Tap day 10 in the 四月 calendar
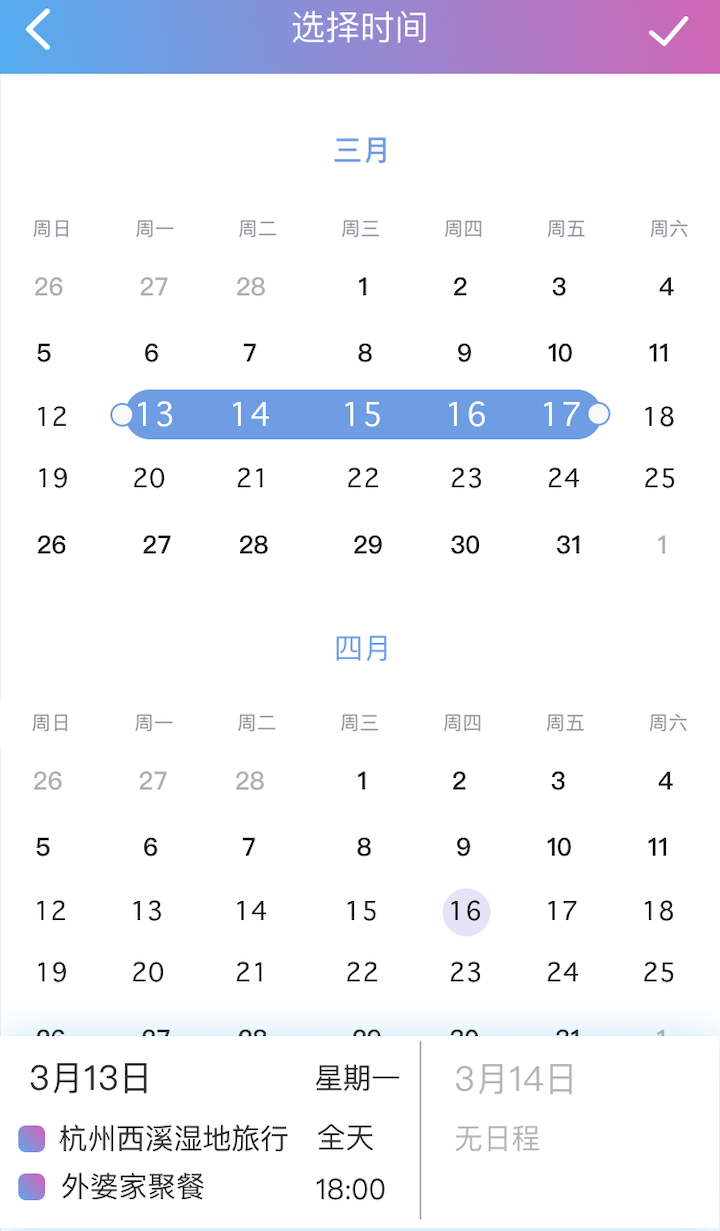Viewport: 720px width, 1231px height. pyautogui.click(x=559, y=848)
